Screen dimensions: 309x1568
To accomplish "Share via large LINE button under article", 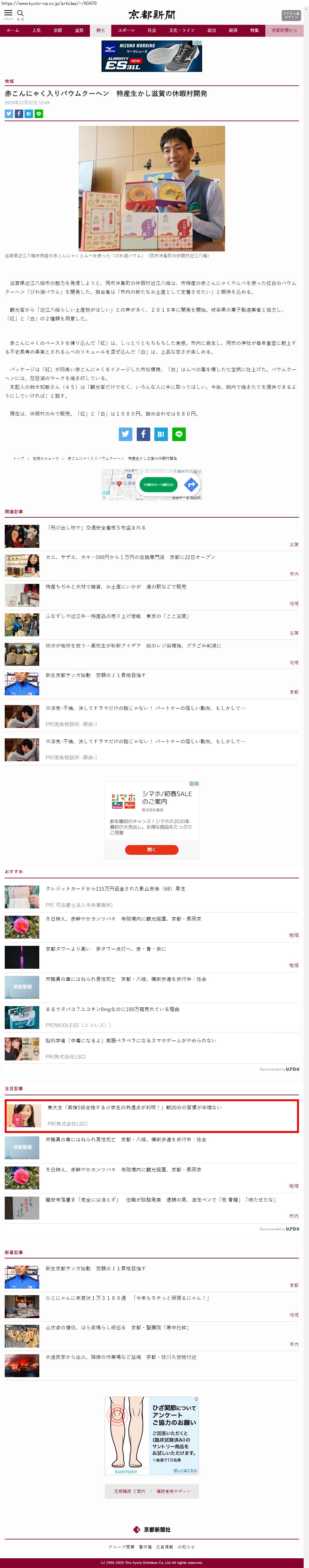I will tap(179, 434).
